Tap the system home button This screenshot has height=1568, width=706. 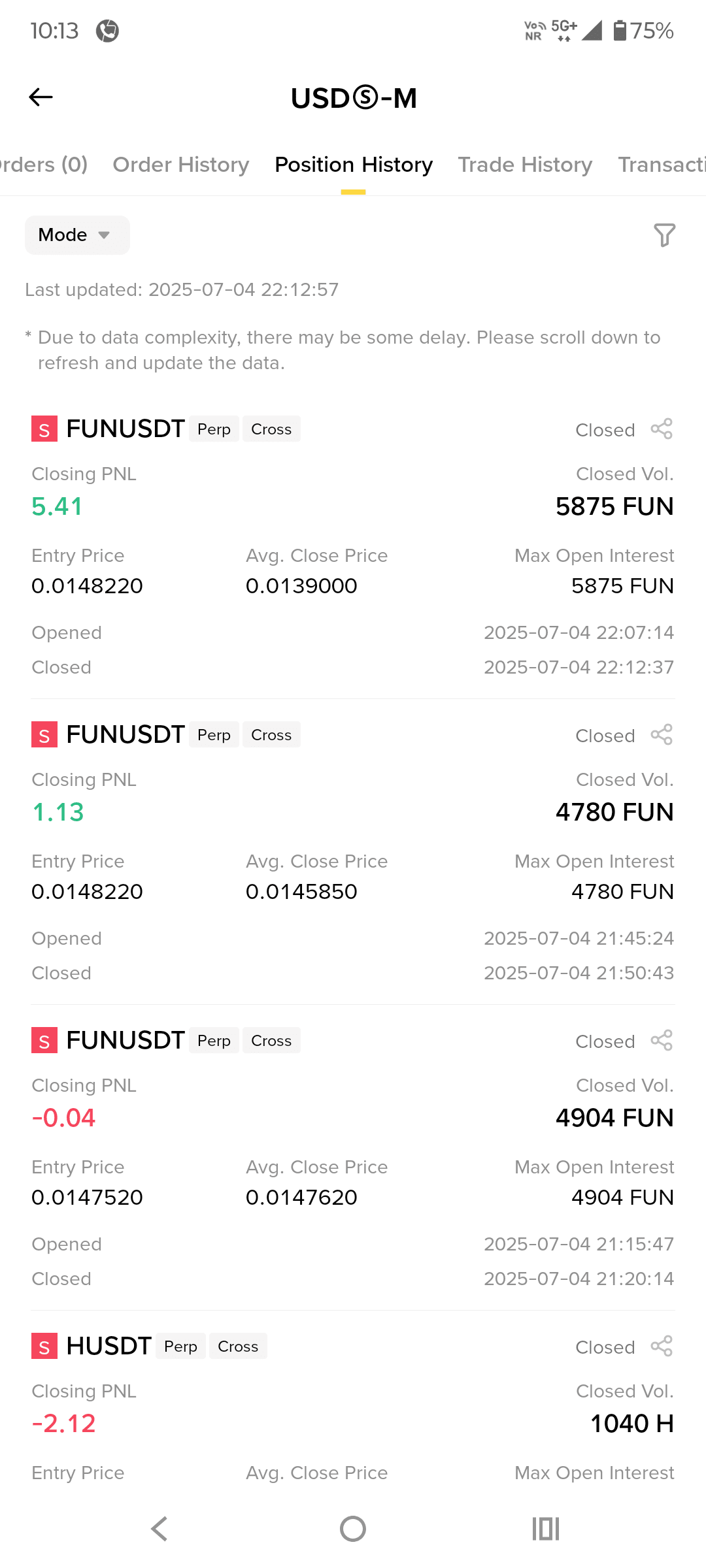353,1529
